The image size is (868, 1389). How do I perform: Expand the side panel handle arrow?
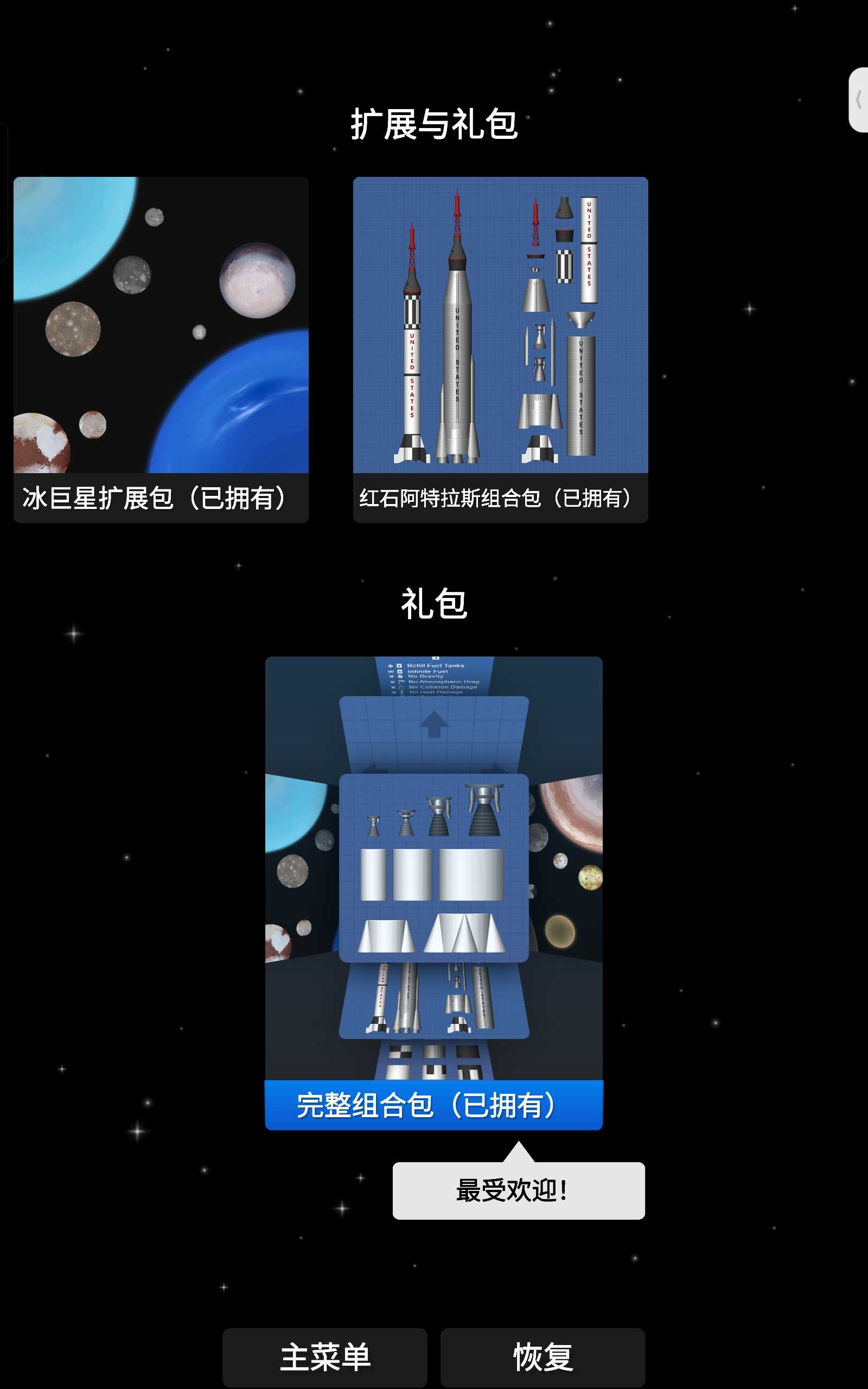coord(858,100)
